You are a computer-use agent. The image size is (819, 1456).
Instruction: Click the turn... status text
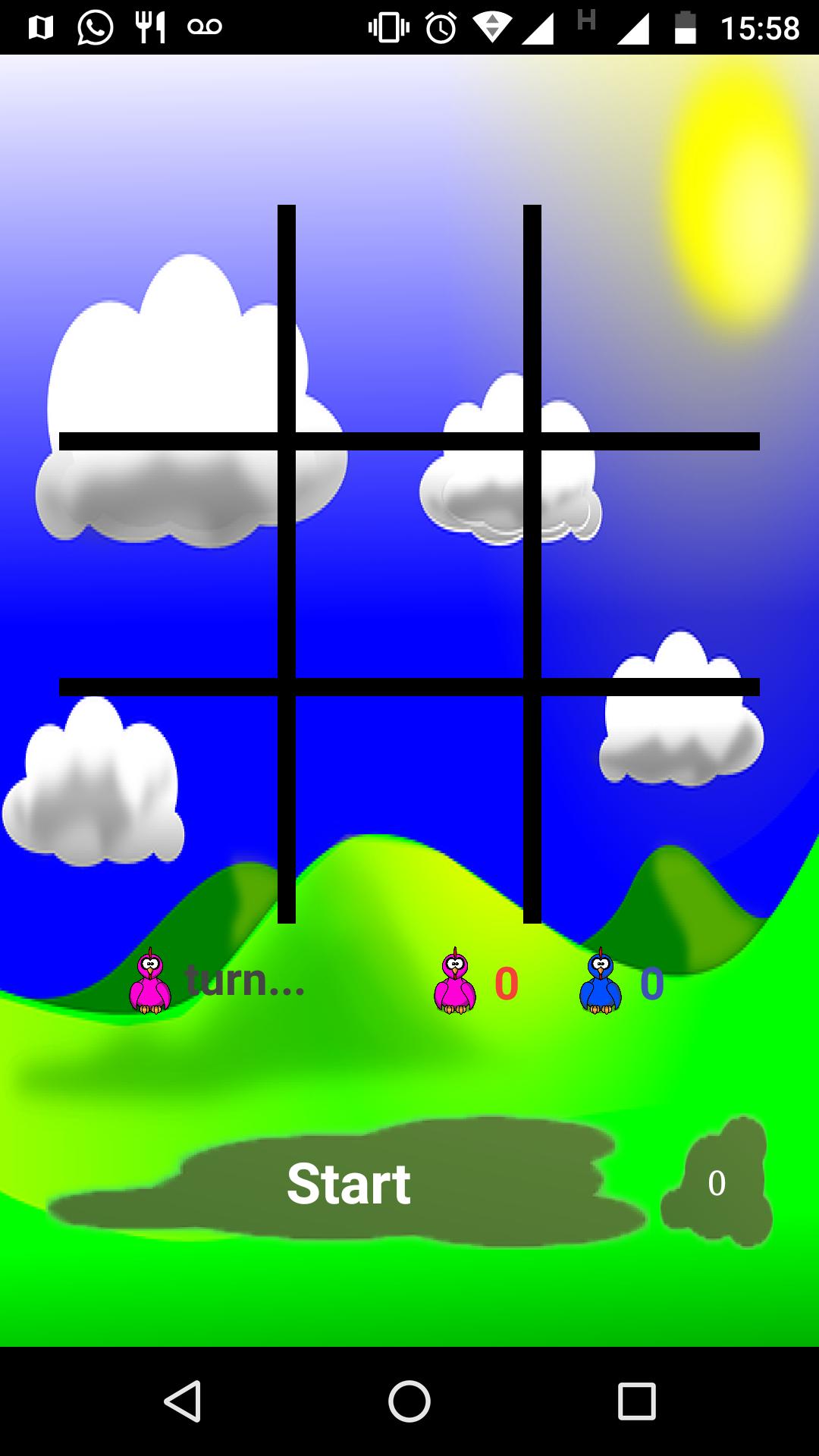pyautogui.click(x=243, y=982)
